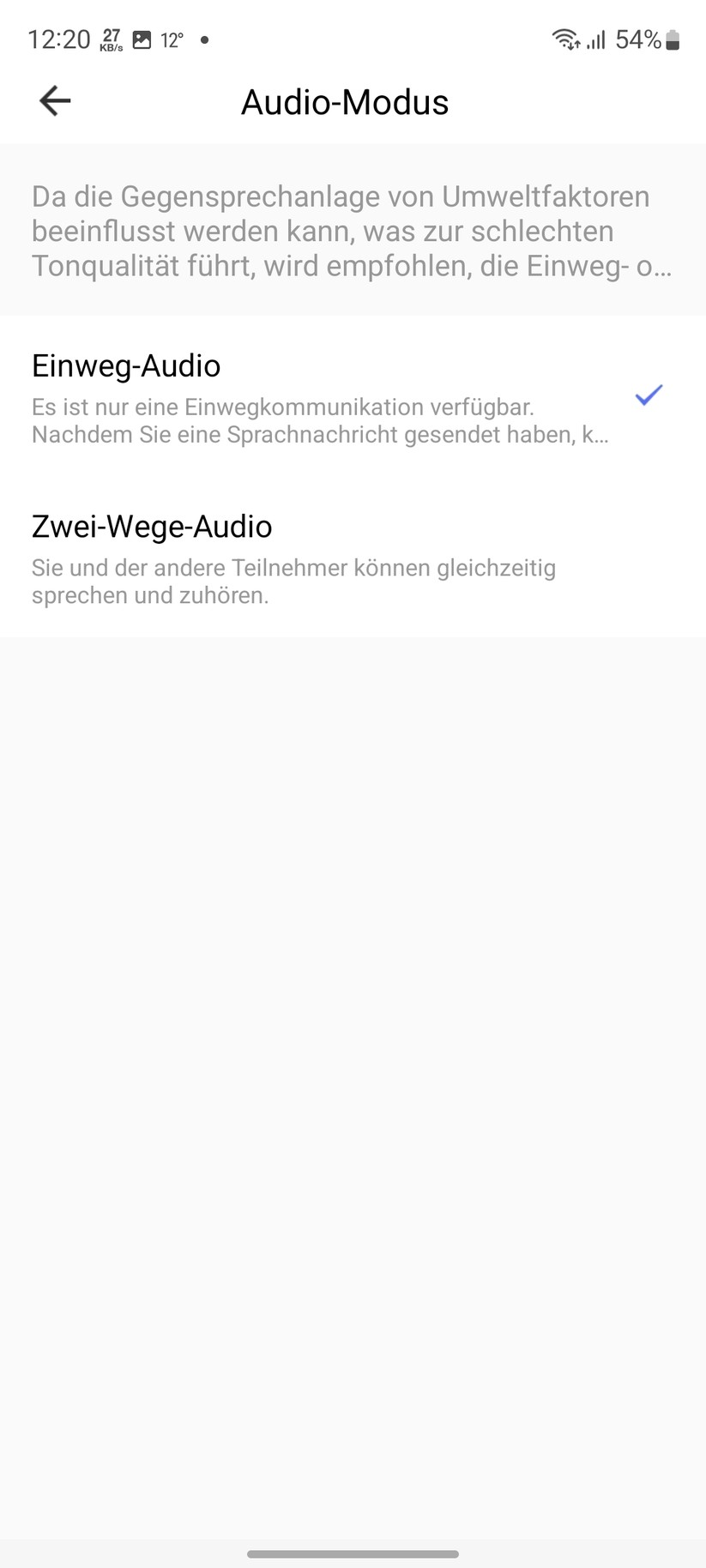Tap the battery icon showing 54%
The width and height of the screenshot is (706, 1568).
pyautogui.click(x=673, y=39)
